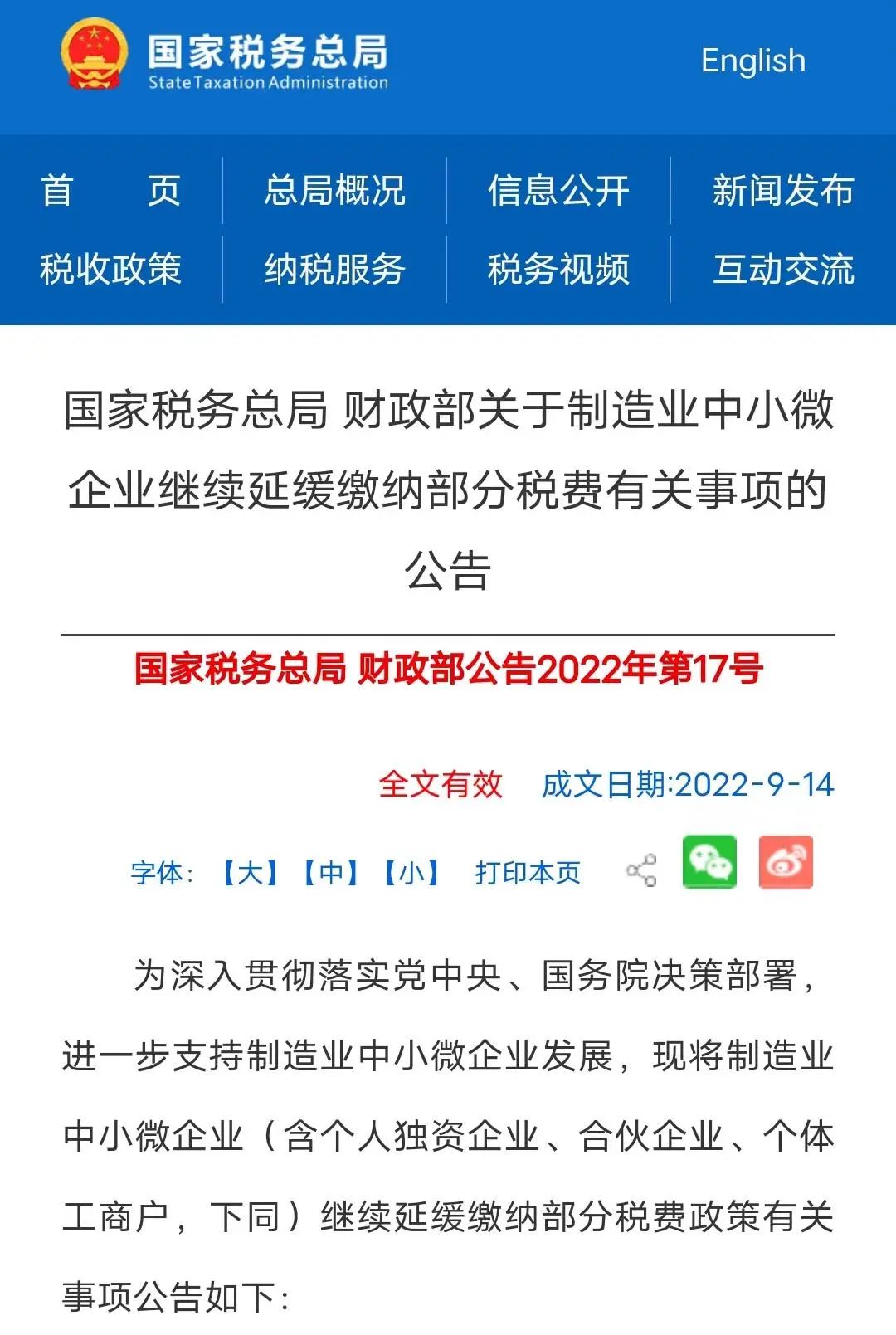Open the 信息公开 section
This screenshot has width=896, height=1335.
click(558, 190)
